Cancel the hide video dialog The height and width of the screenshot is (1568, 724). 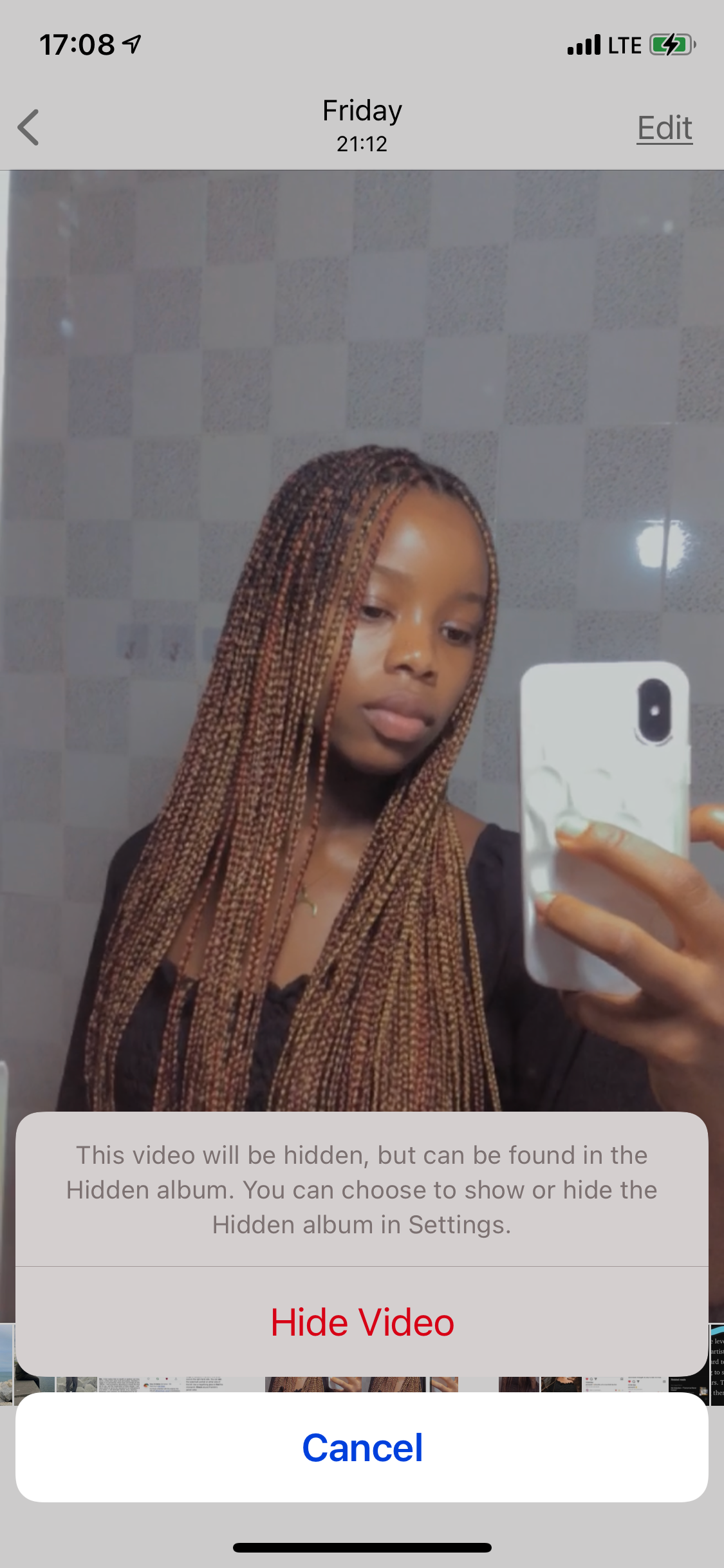pos(362,1448)
